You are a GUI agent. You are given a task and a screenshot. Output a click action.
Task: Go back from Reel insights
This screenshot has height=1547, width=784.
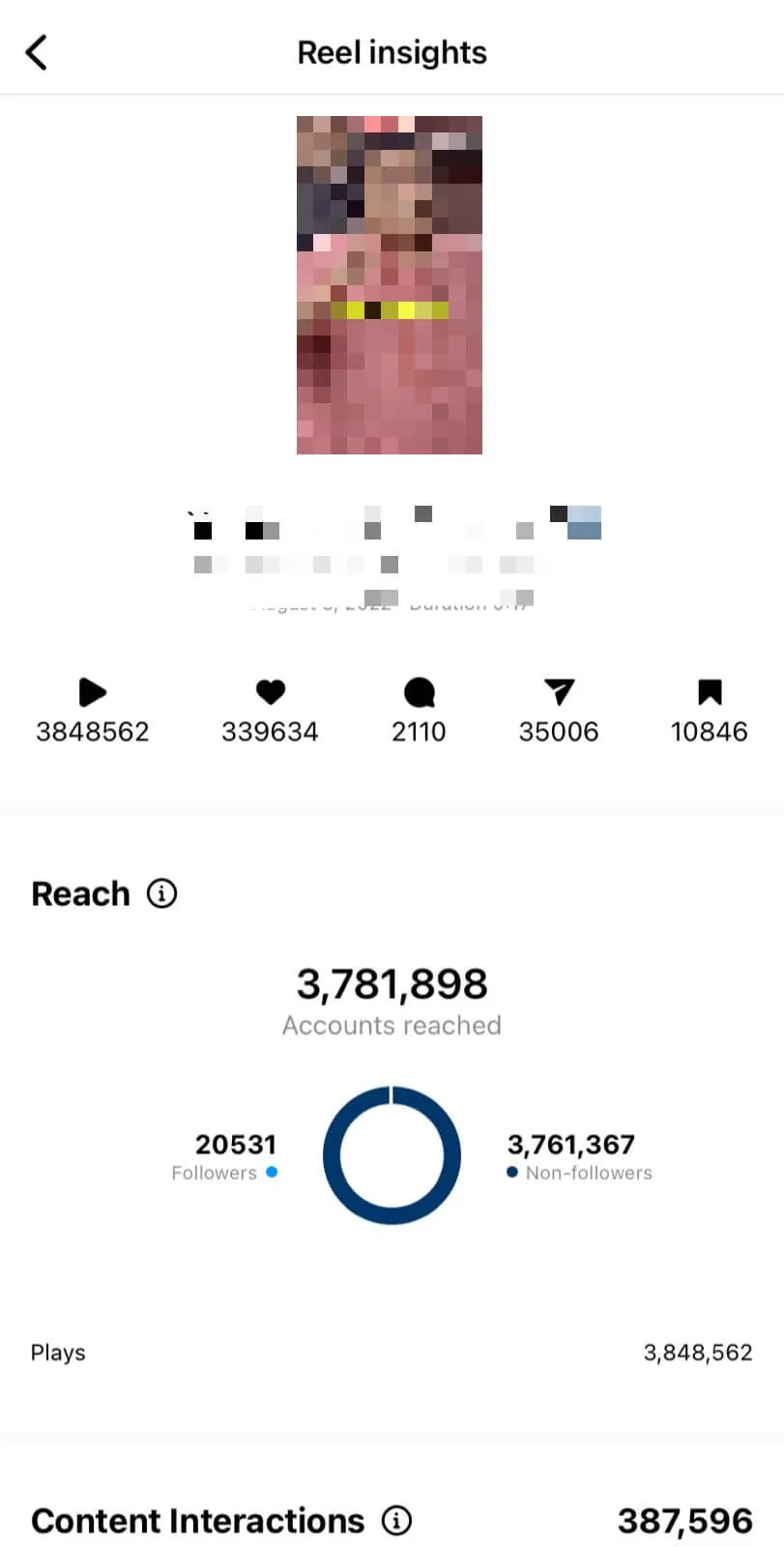(x=37, y=52)
